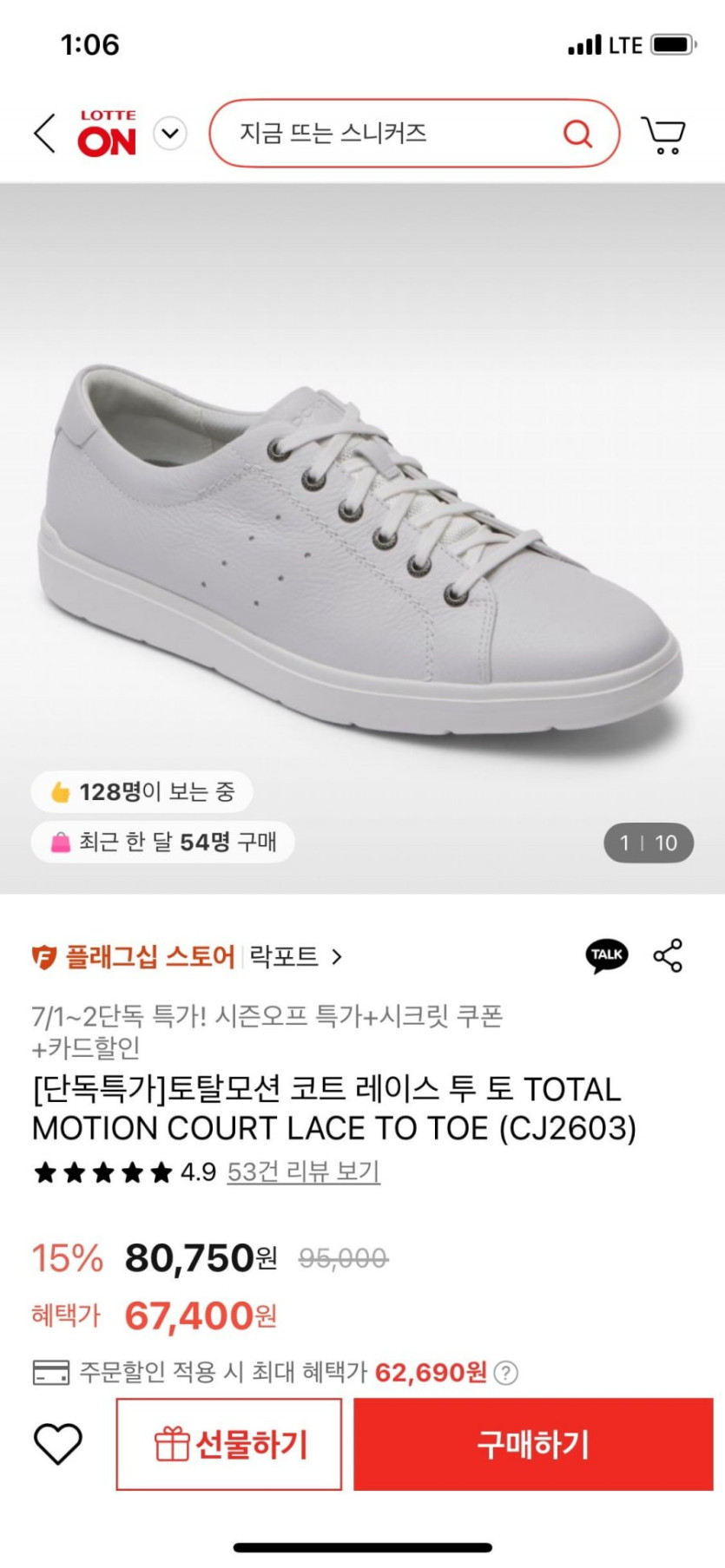The width and height of the screenshot is (725, 1568).
Task: Buy now with 구매하기
Action: coord(533,1444)
